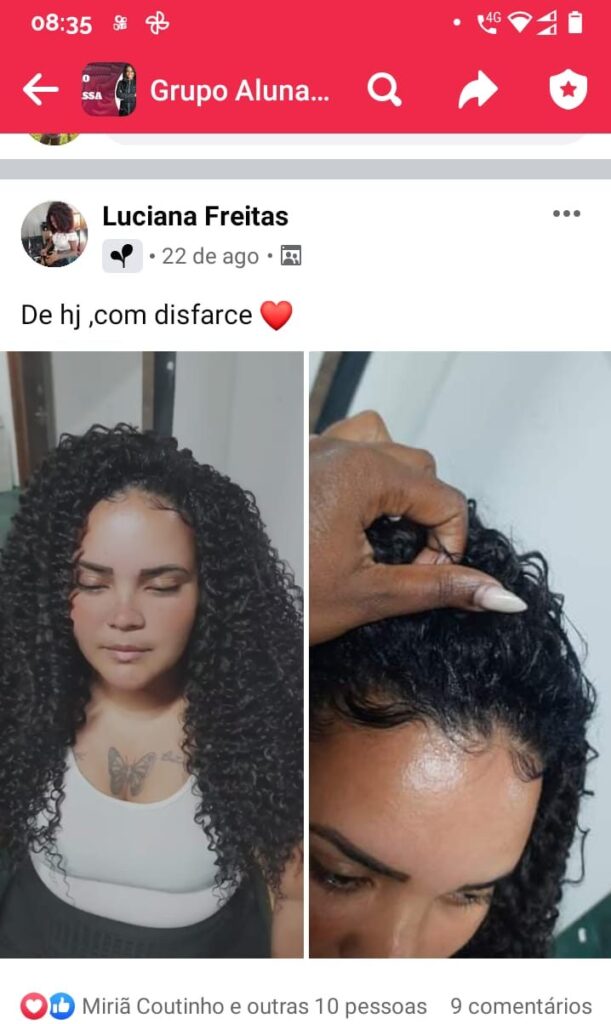Screen dimensions: 611x1024
Task: Open the Grupo Aluna group title
Action: tap(238, 90)
